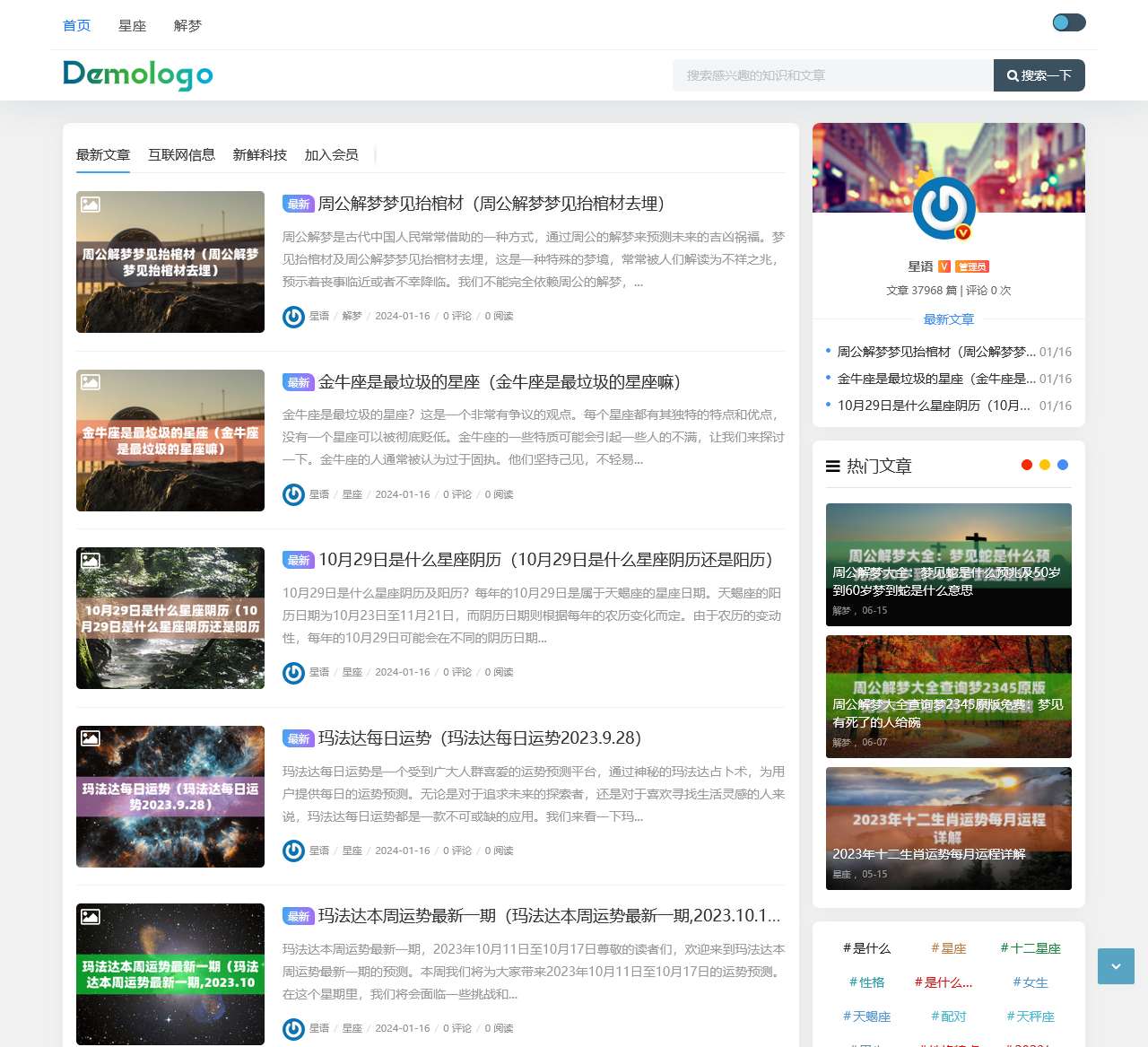Open the 玛法达每日运势 article thumbnail
This screenshot has height=1047, width=1148.
(x=170, y=797)
